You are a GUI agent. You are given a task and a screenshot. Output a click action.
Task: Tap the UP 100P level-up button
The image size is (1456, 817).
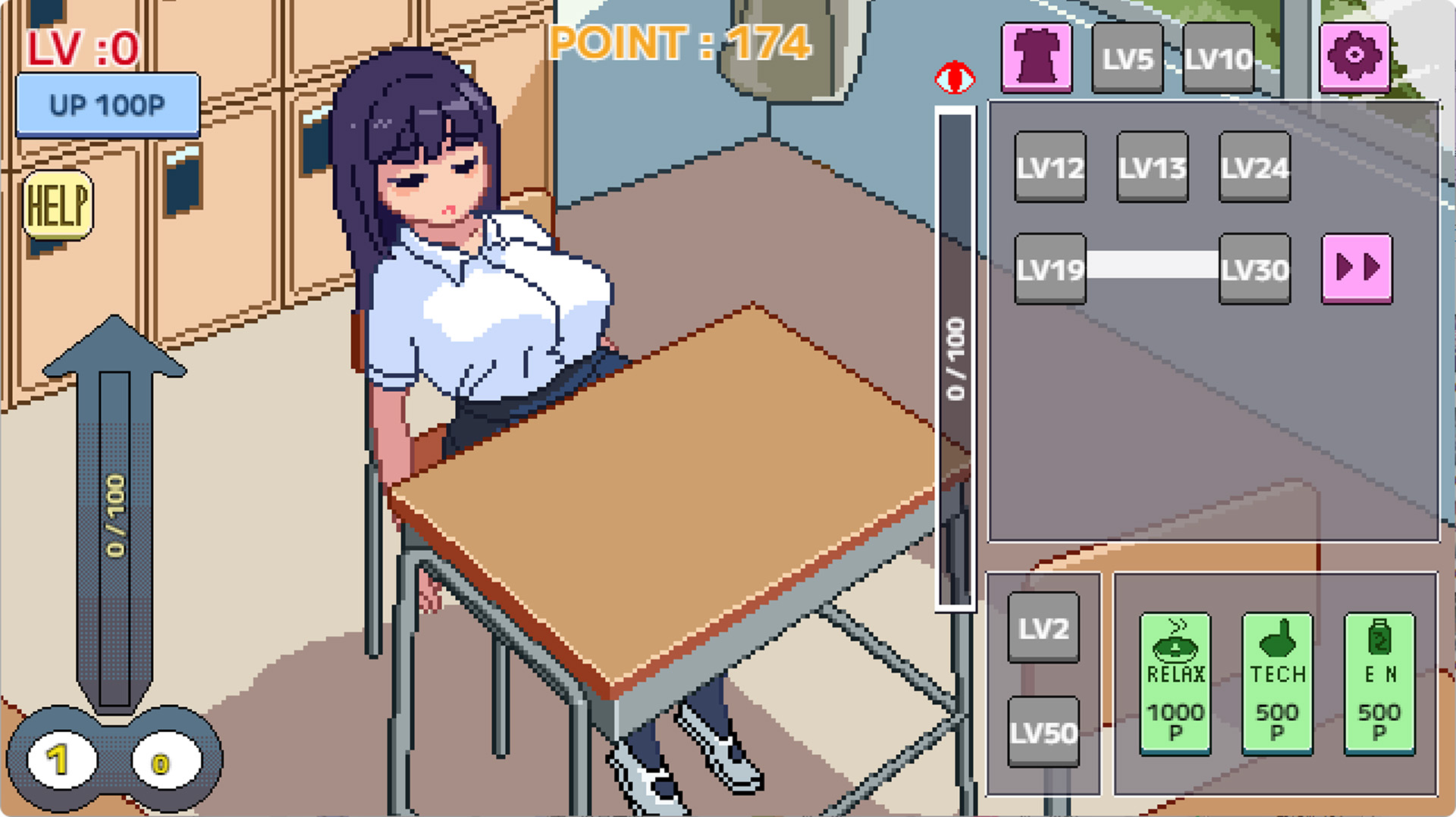click(x=108, y=105)
